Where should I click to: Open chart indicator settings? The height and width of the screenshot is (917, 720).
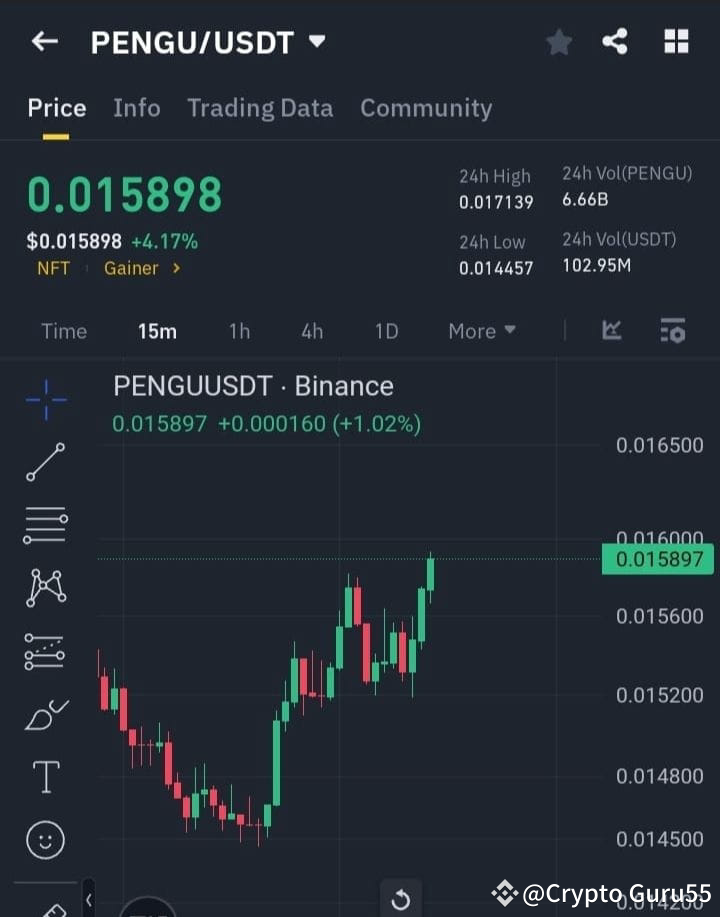[673, 330]
